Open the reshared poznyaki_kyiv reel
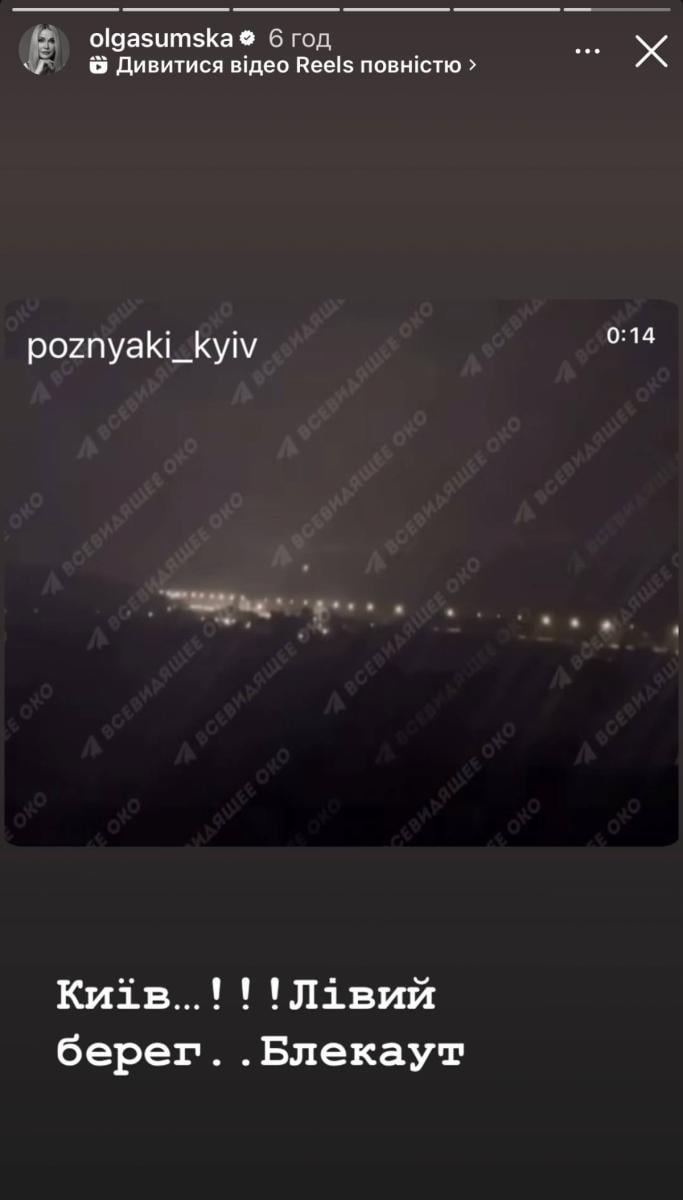 pyautogui.click(x=341, y=572)
